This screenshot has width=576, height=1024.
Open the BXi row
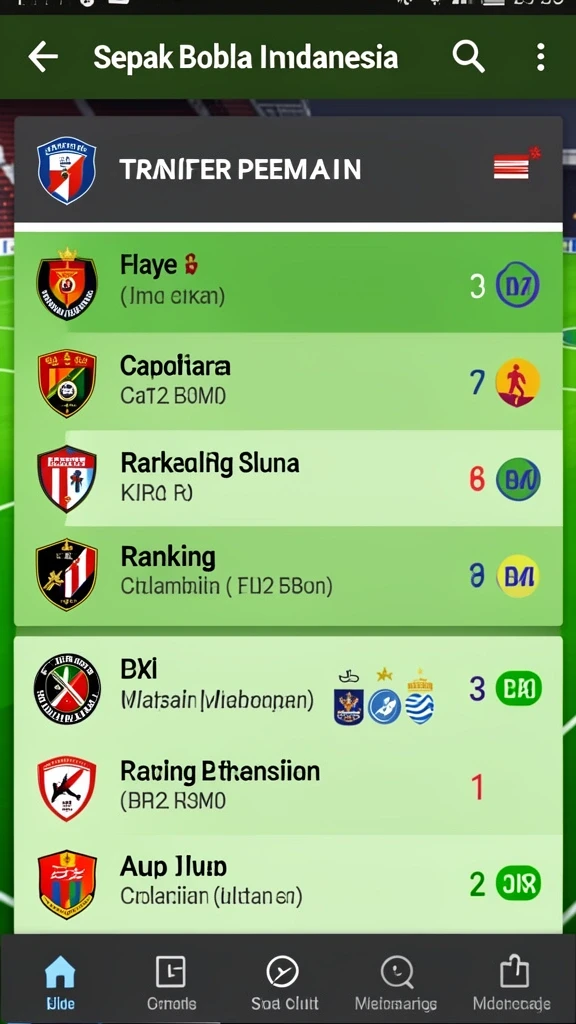[x=288, y=690]
